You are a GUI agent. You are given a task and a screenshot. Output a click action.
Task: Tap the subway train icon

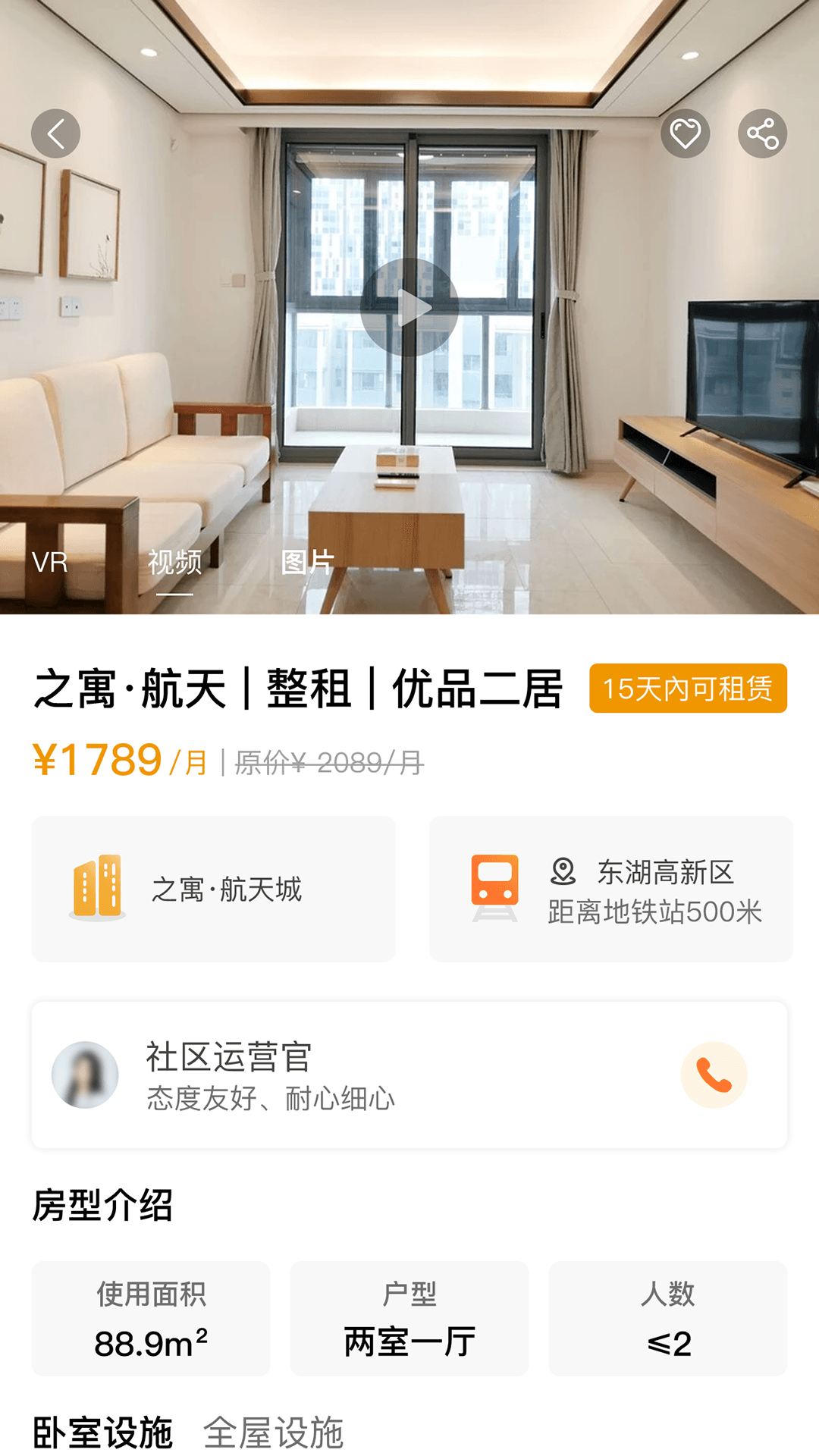point(494,886)
